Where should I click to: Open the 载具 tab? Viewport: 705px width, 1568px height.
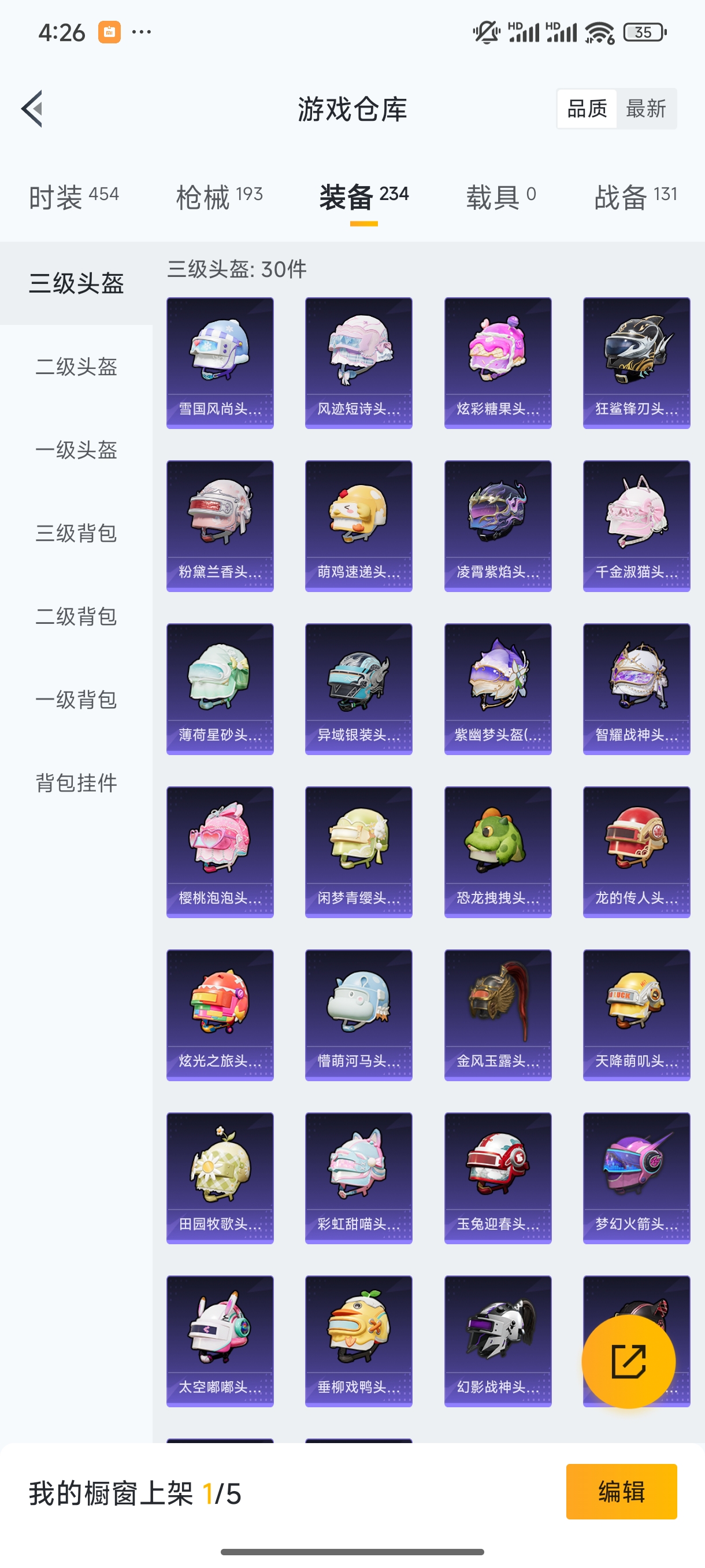[x=500, y=197]
